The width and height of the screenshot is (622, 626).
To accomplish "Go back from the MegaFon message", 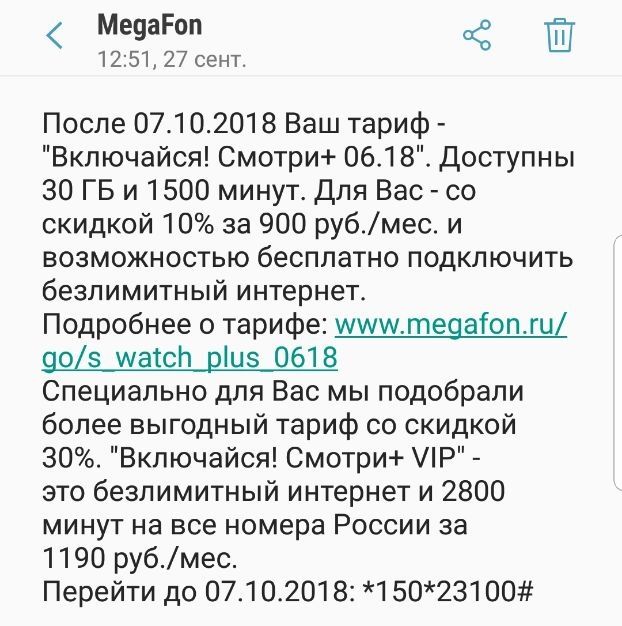I will pyautogui.click(x=55, y=37).
